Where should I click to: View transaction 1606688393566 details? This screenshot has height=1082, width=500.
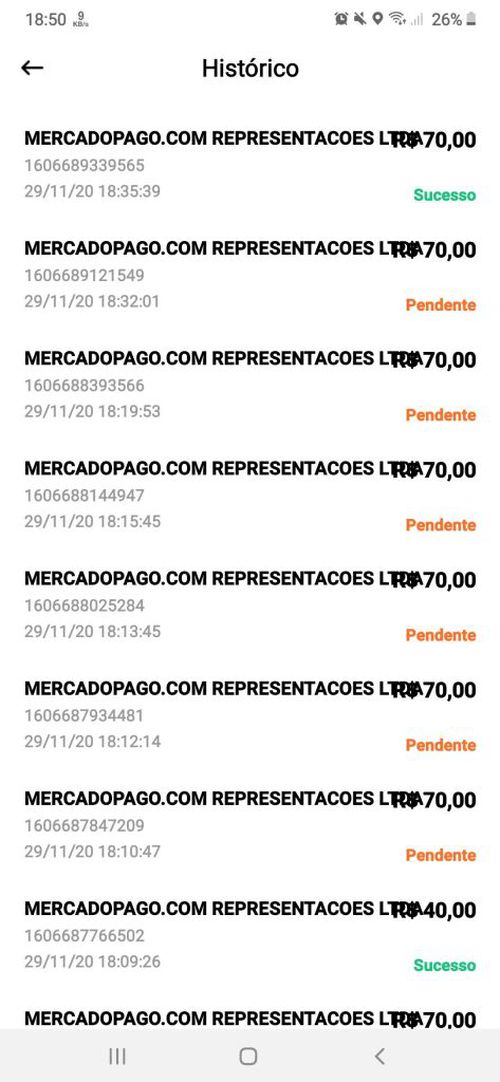click(250, 386)
